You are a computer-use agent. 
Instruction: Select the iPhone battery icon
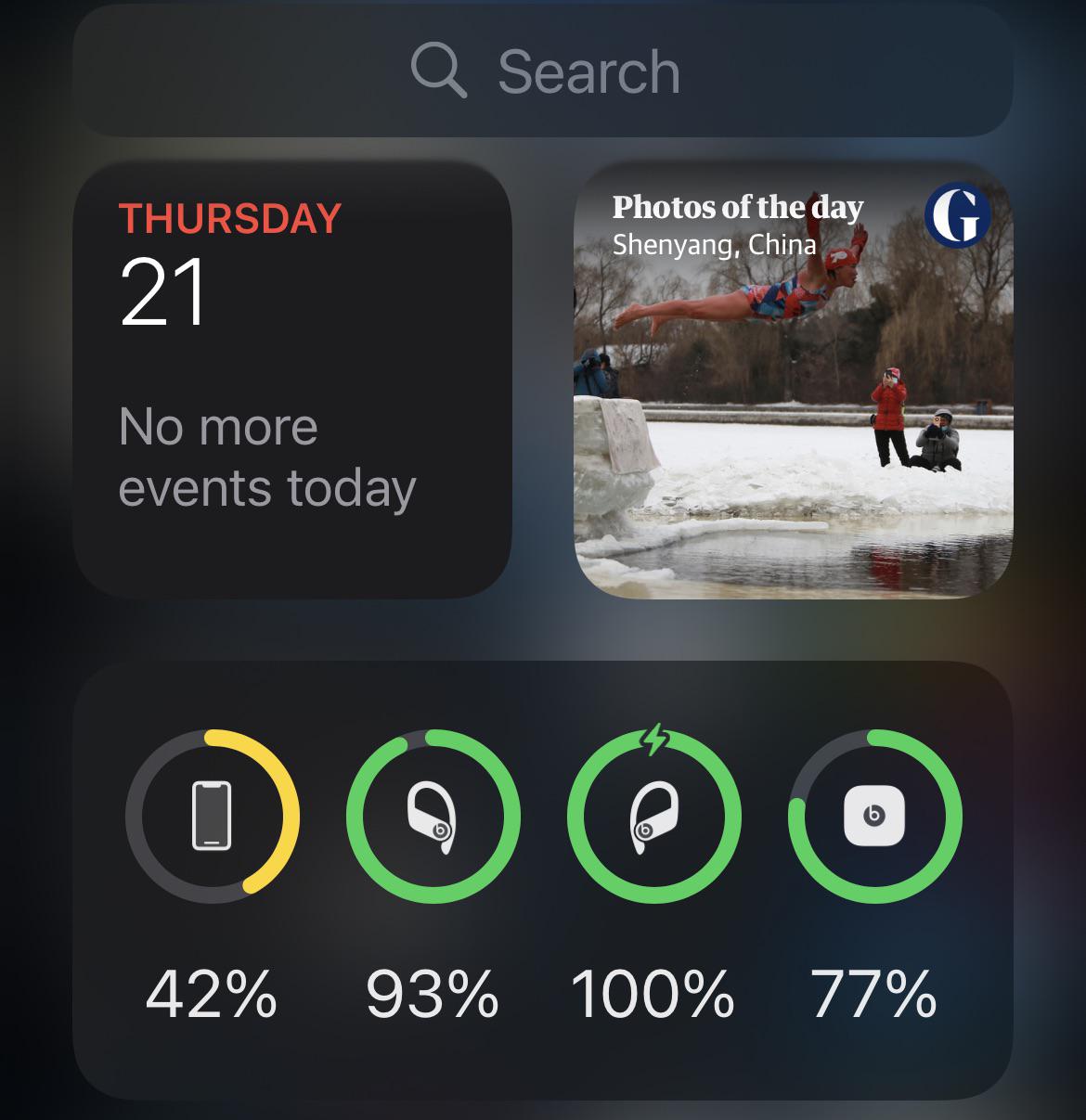(x=210, y=817)
